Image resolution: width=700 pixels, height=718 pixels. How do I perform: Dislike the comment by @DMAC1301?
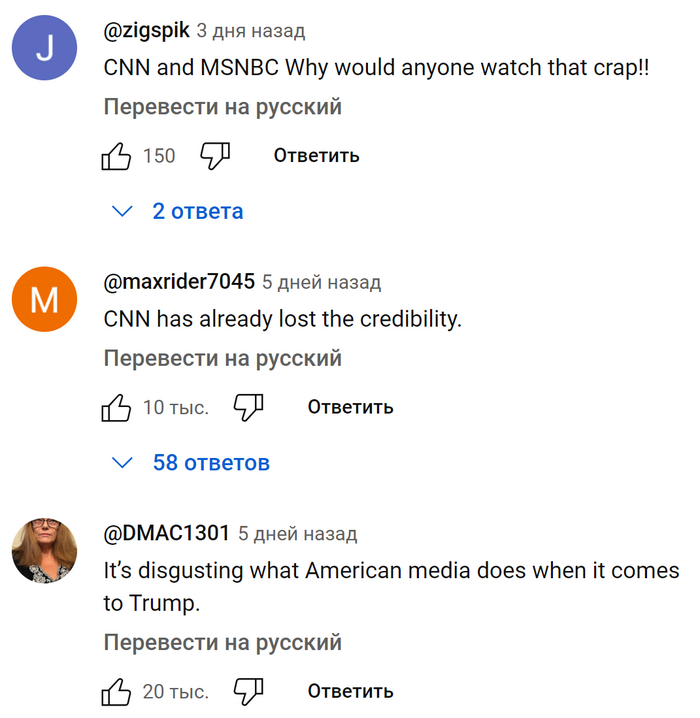248,691
